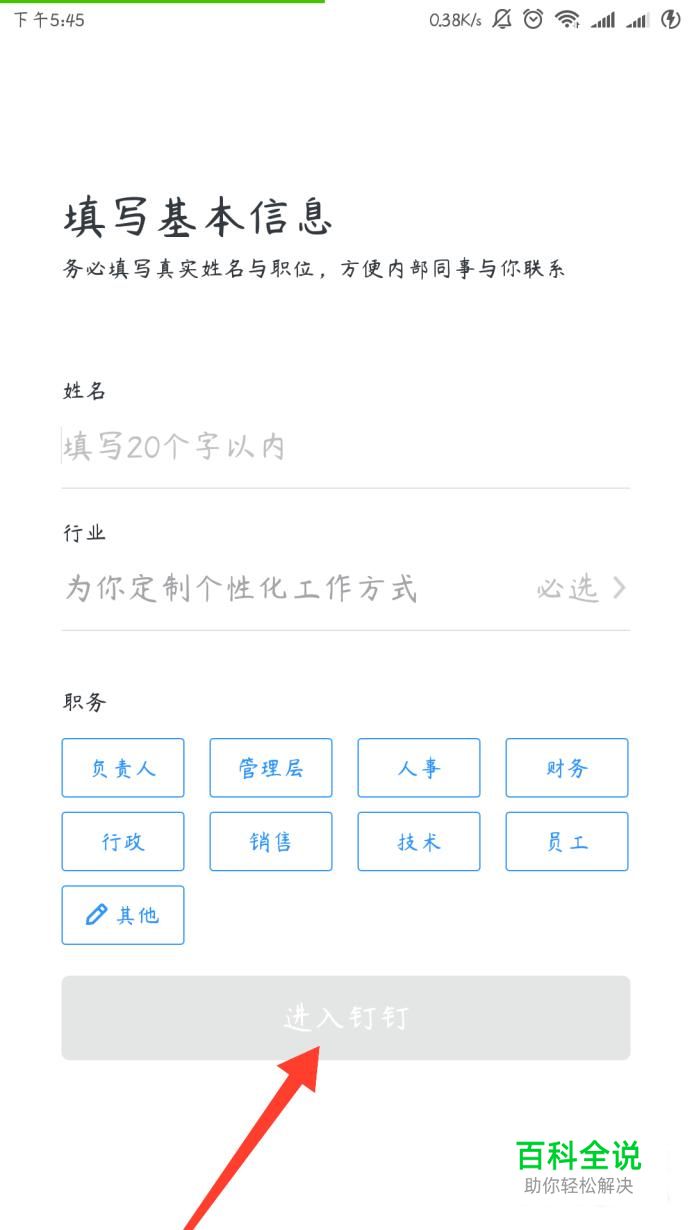
Task: Pick the 员工 role chip
Action: coord(567,842)
